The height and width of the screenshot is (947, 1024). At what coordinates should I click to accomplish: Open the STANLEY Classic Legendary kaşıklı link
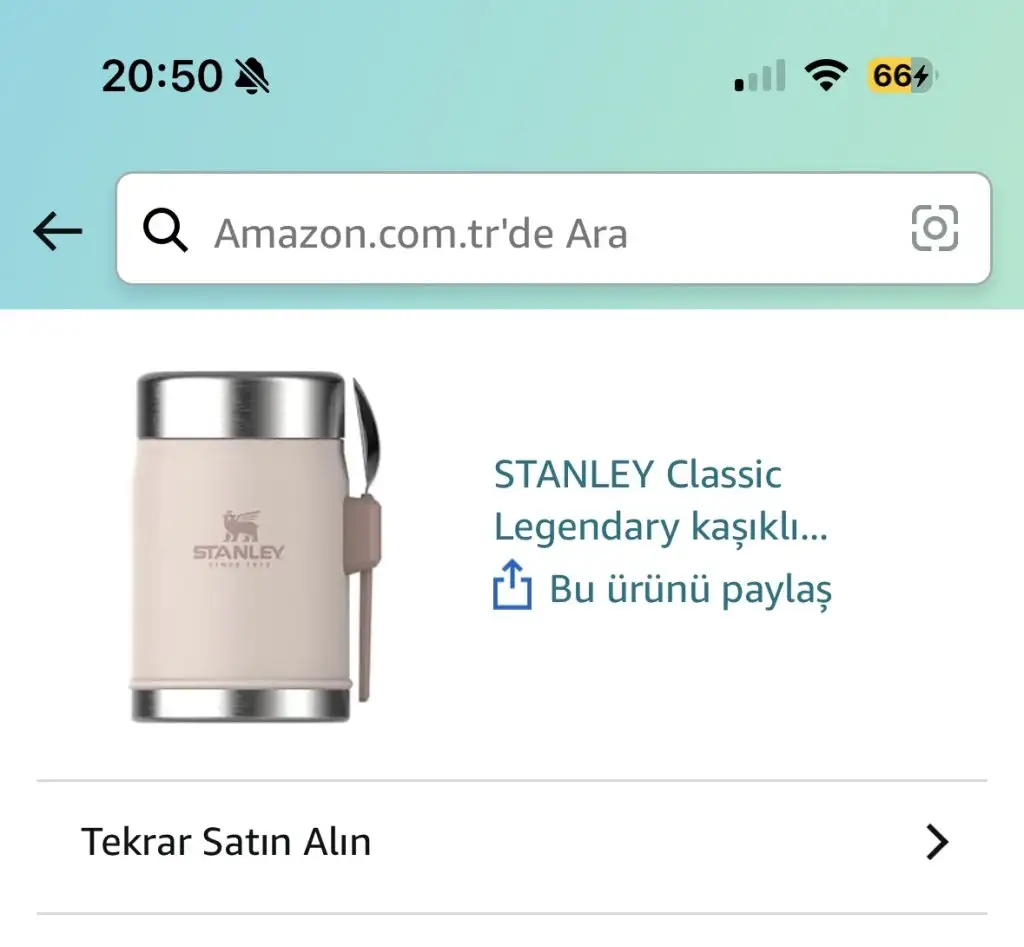tap(660, 500)
